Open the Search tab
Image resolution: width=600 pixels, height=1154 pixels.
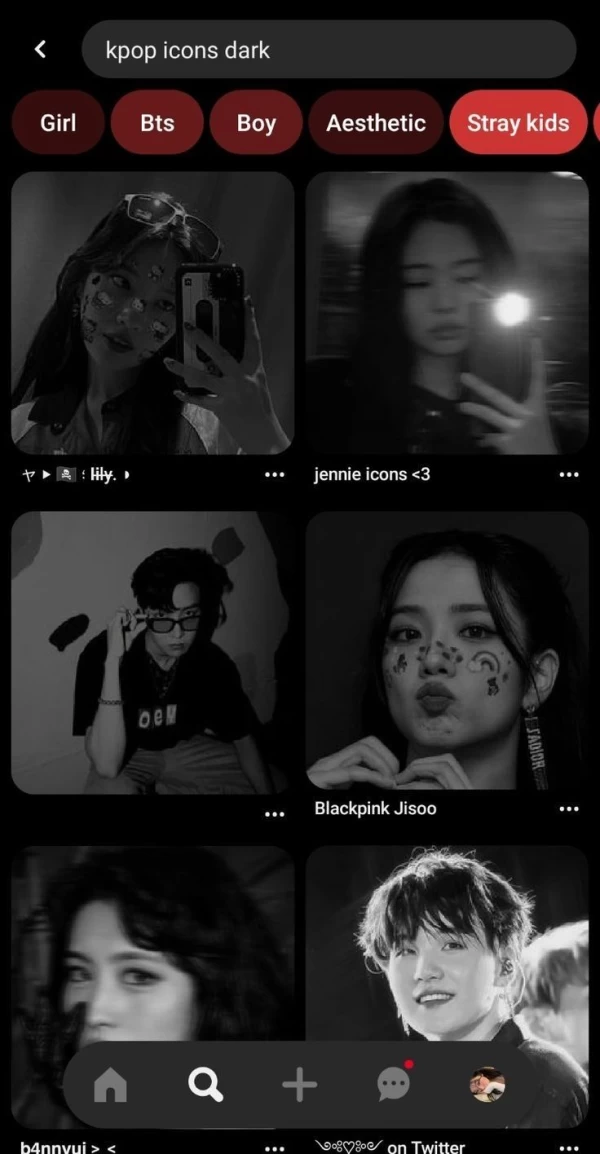point(205,1085)
